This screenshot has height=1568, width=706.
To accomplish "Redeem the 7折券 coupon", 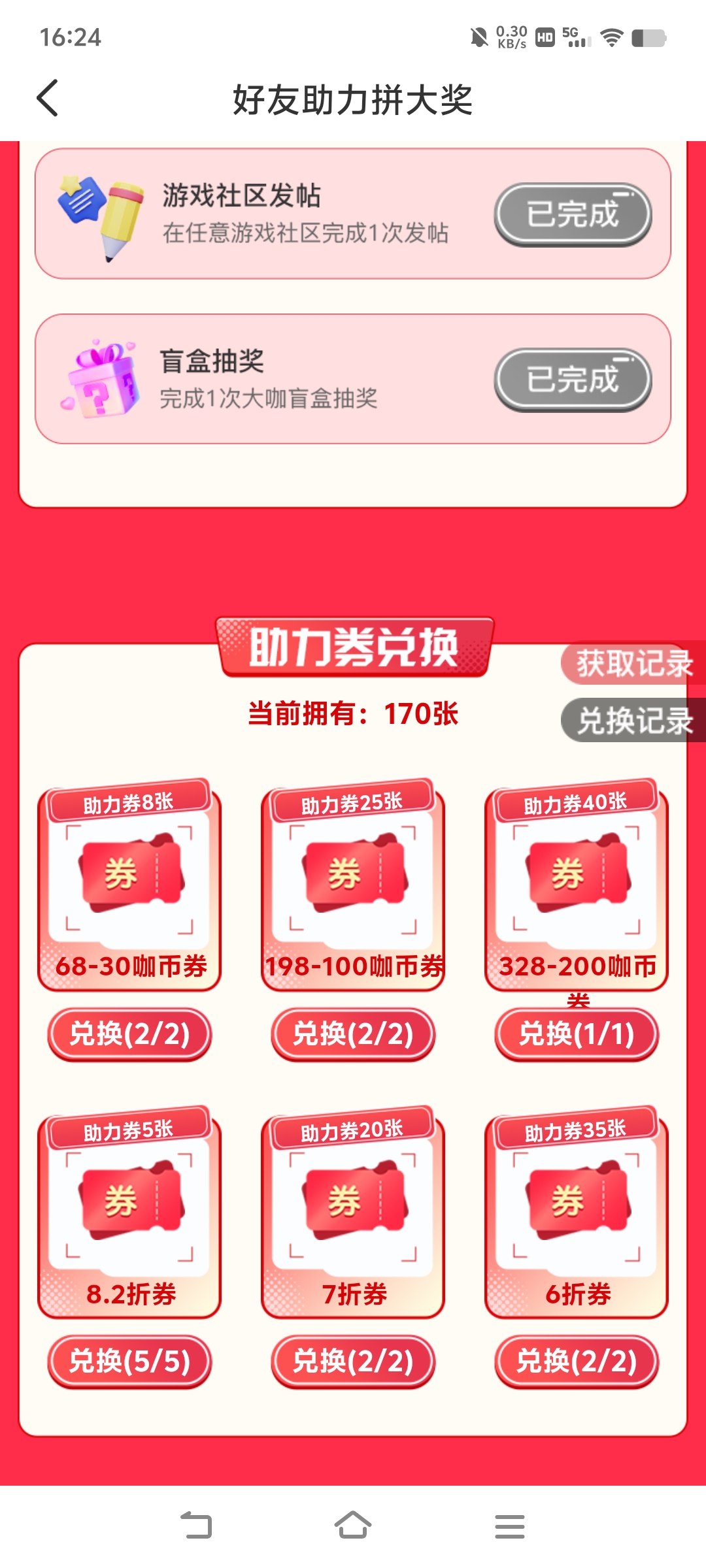I will click(353, 1362).
